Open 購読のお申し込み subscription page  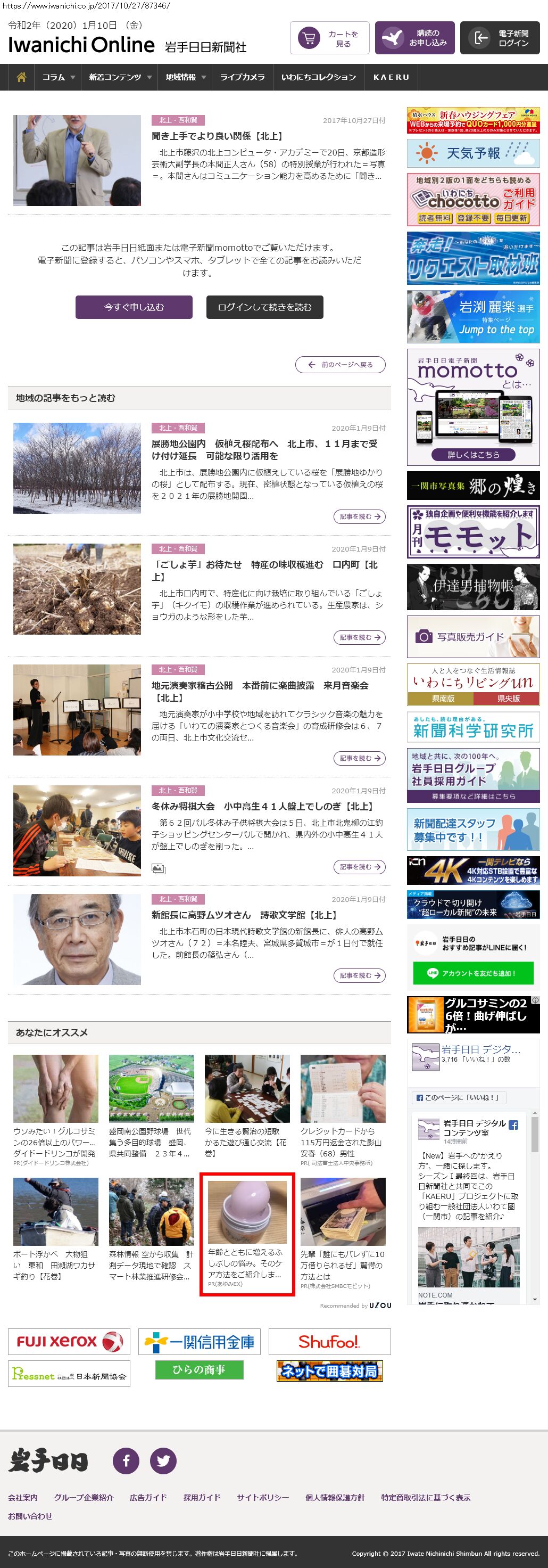(x=414, y=38)
